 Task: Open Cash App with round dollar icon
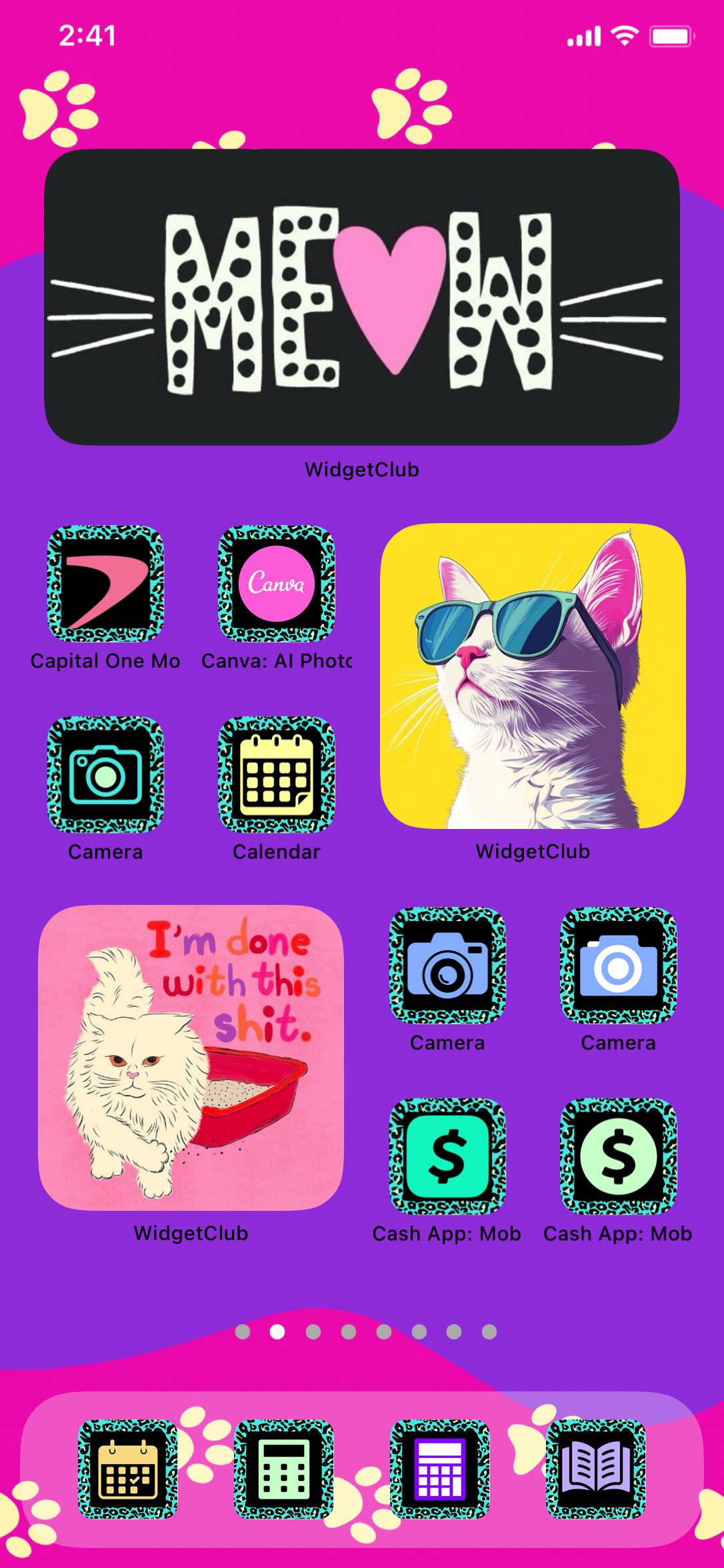[x=619, y=1157]
